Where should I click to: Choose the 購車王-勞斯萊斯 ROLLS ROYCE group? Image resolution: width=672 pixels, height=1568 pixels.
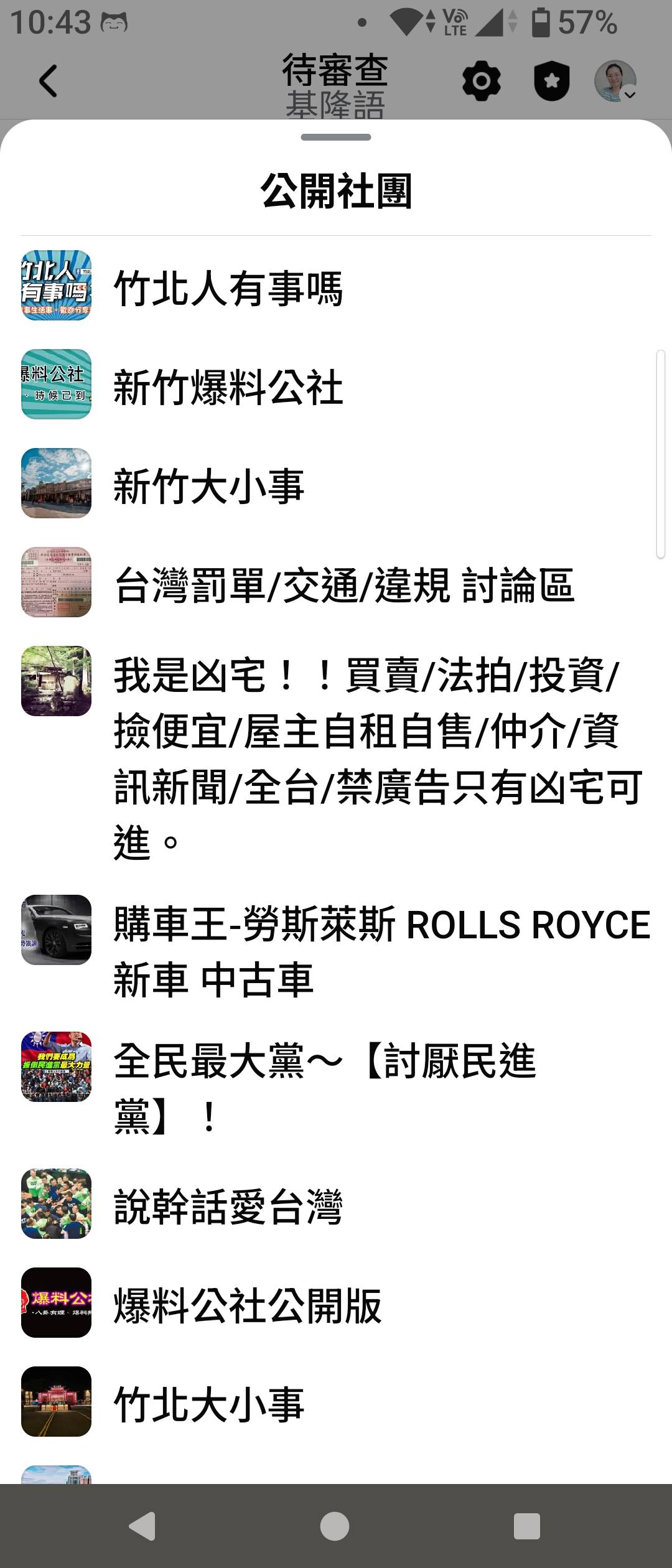381,951
